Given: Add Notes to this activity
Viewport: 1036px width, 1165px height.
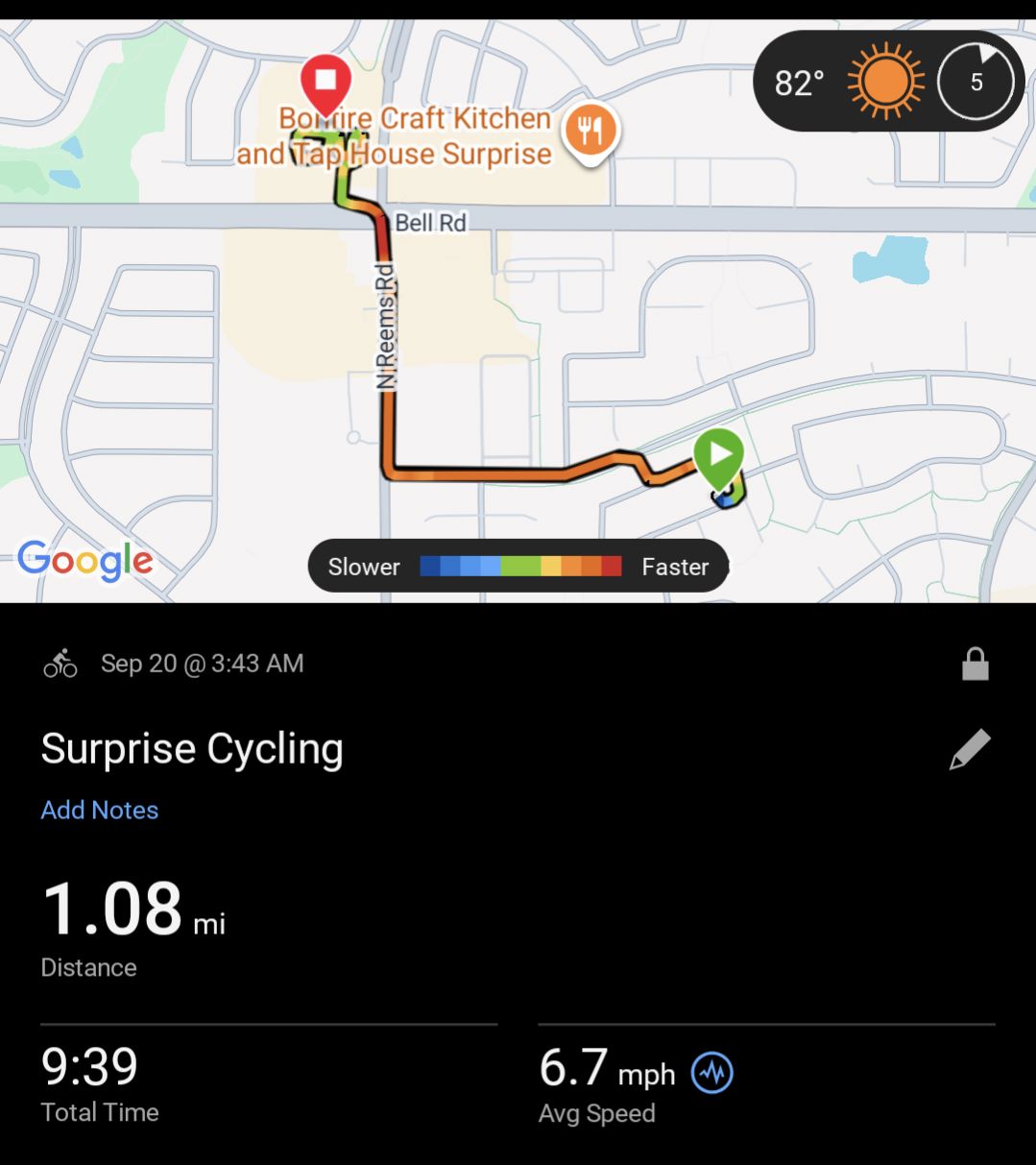Looking at the screenshot, I should [100, 810].
